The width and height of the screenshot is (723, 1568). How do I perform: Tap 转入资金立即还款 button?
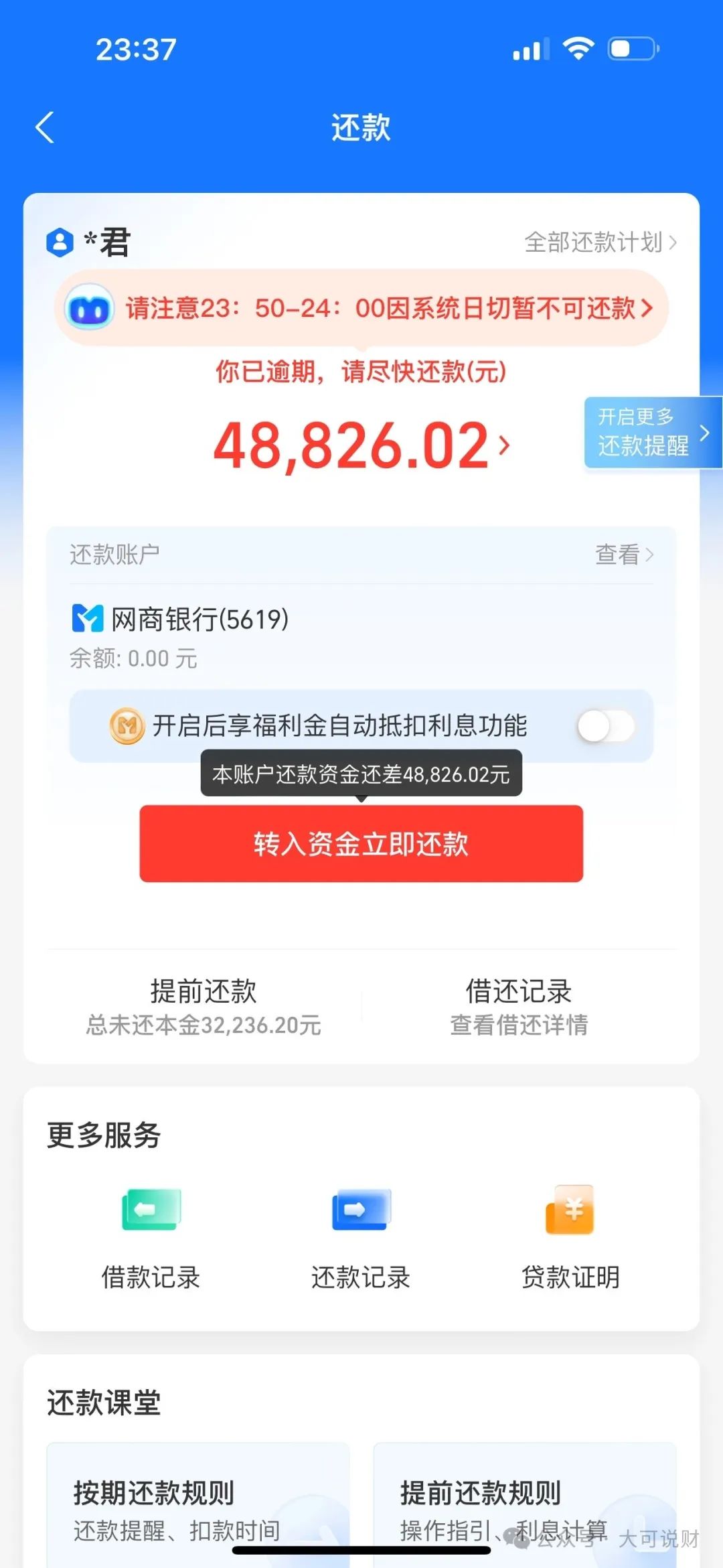click(361, 843)
